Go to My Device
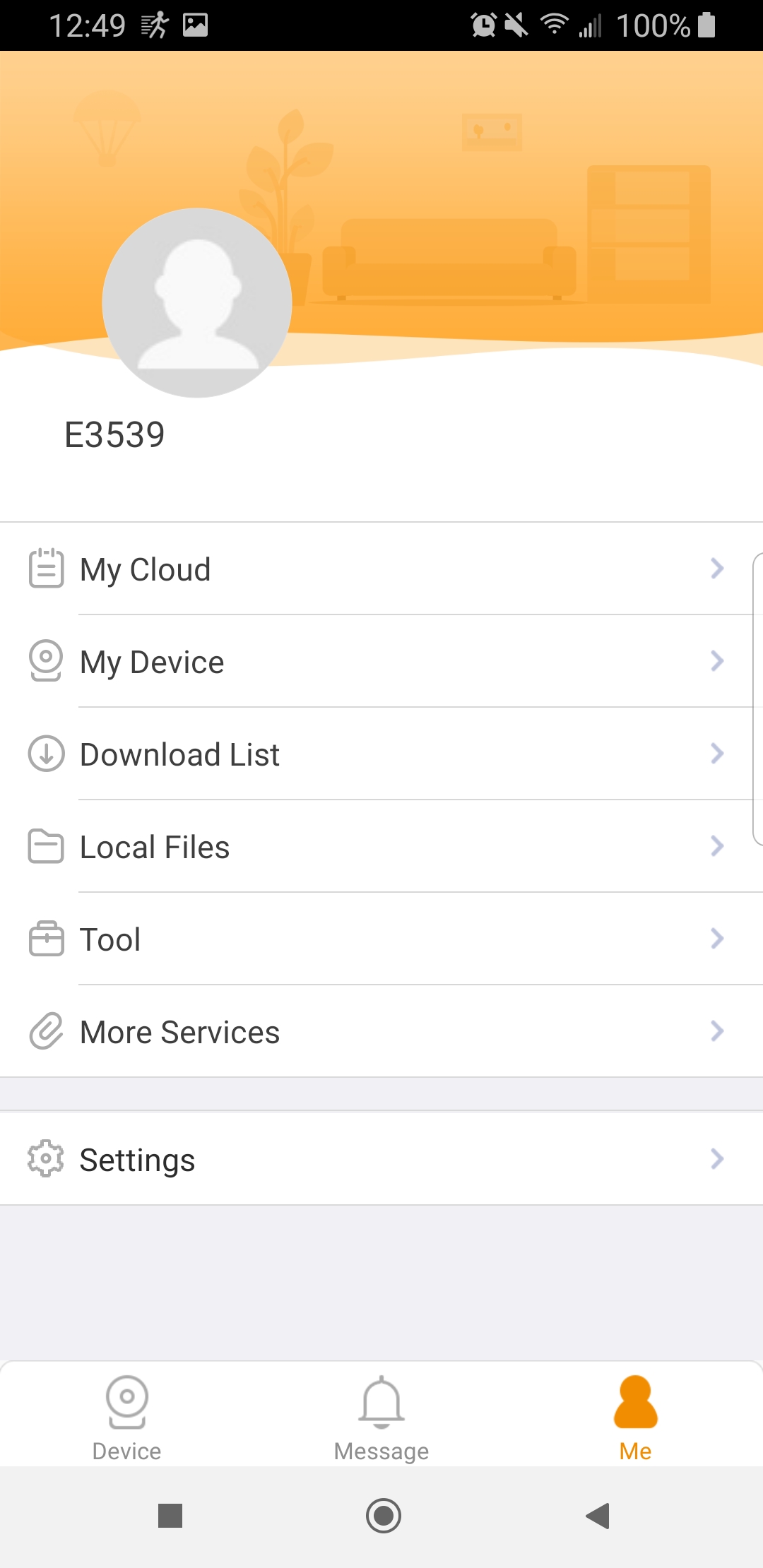Viewport: 763px width, 1568px height. pos(381,662)
